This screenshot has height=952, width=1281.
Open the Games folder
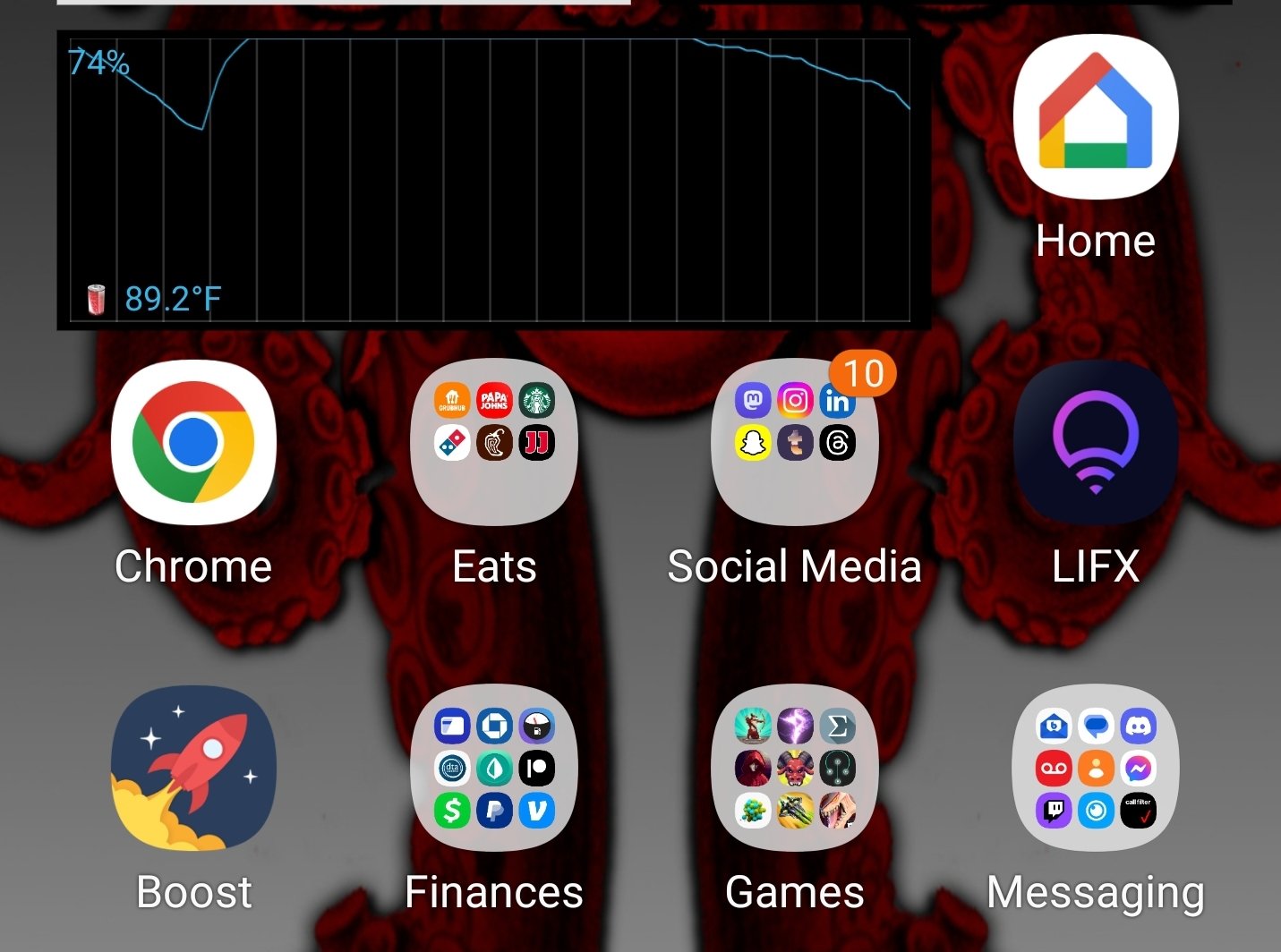click(x=795, y=768)
